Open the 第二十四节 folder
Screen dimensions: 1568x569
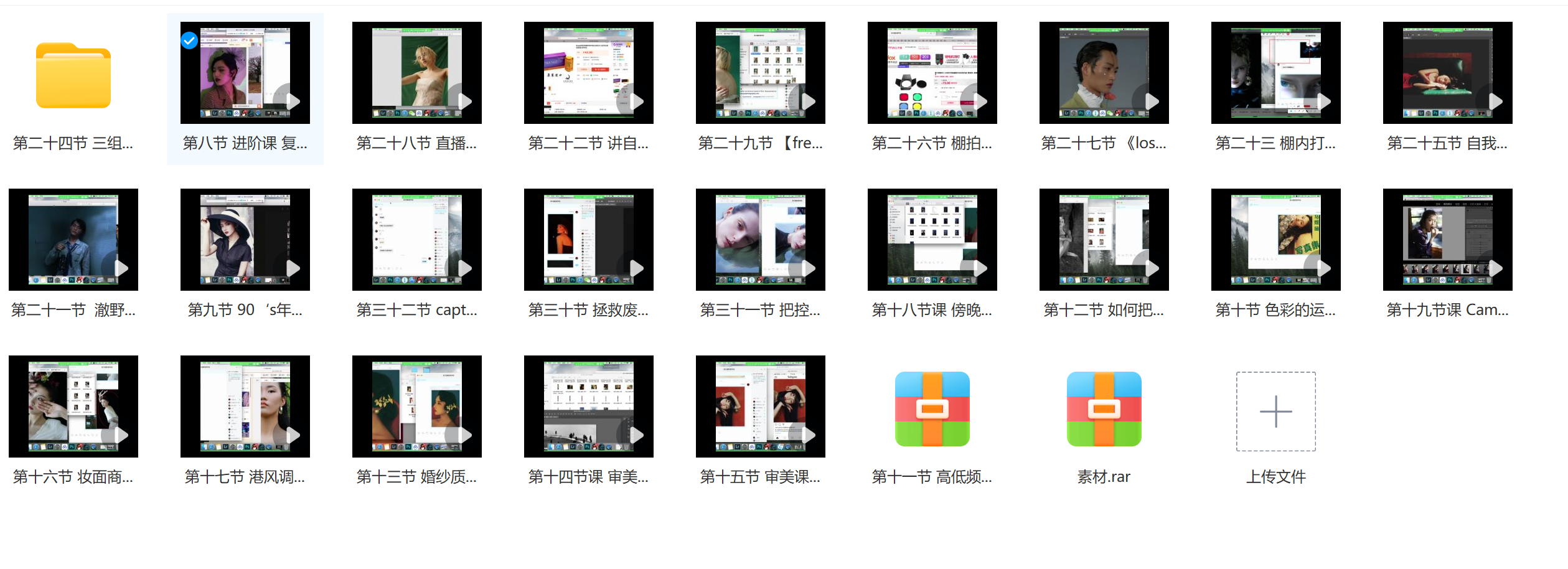pos(73,75)
